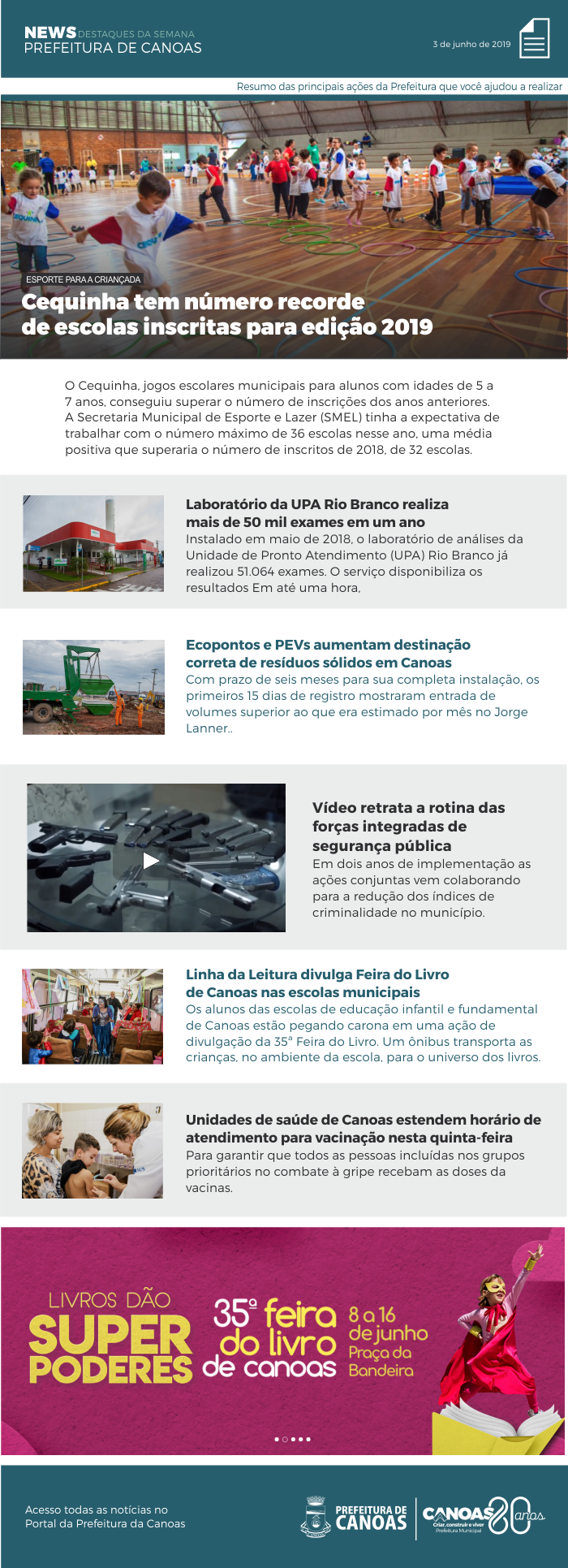568x1568 pixels.
Task: Open the UPA Rio Branco laboratory article
Action: [x=316, y=513]
